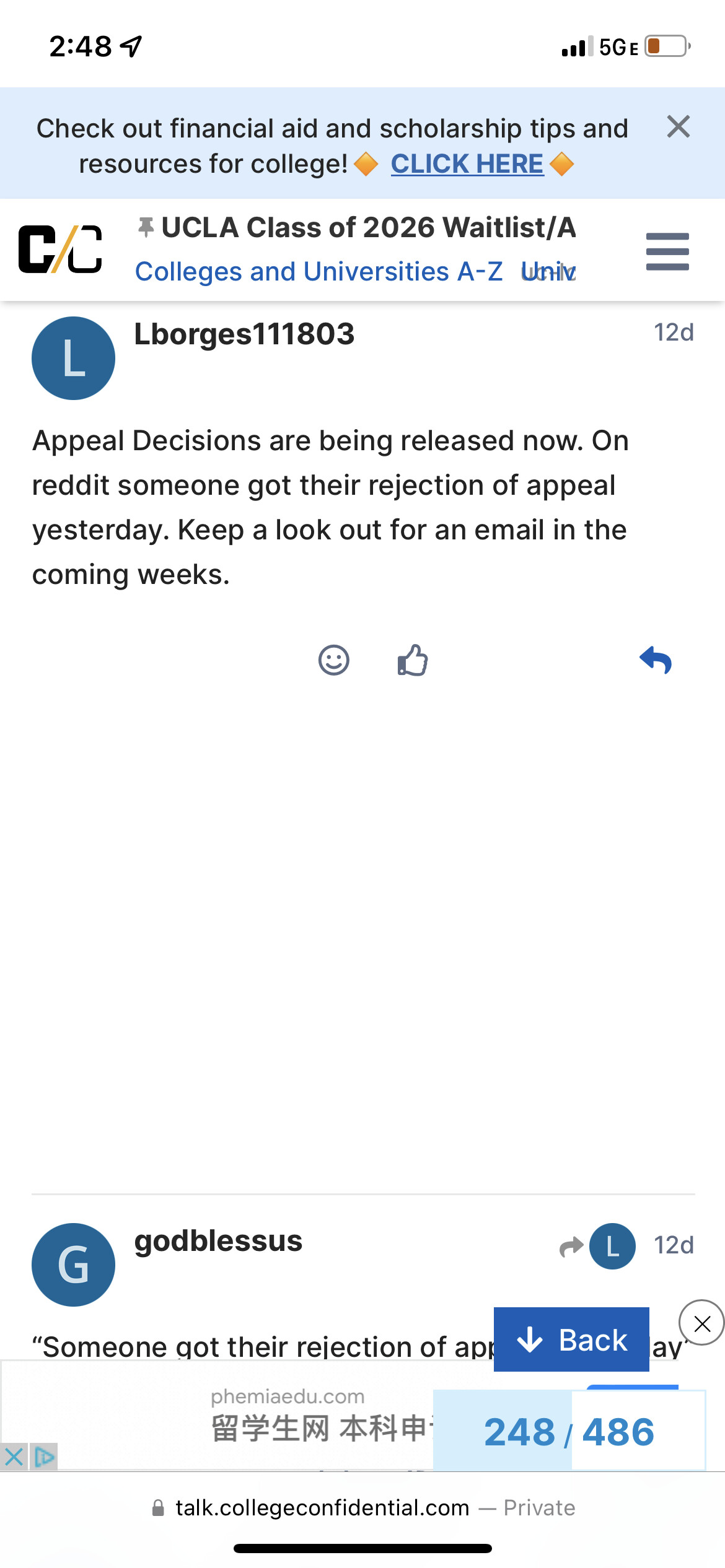This screenshot has width=725, height=1568.
Task: Add an emoji reaction to Lborges111803's post
Action: pos(334,660)
